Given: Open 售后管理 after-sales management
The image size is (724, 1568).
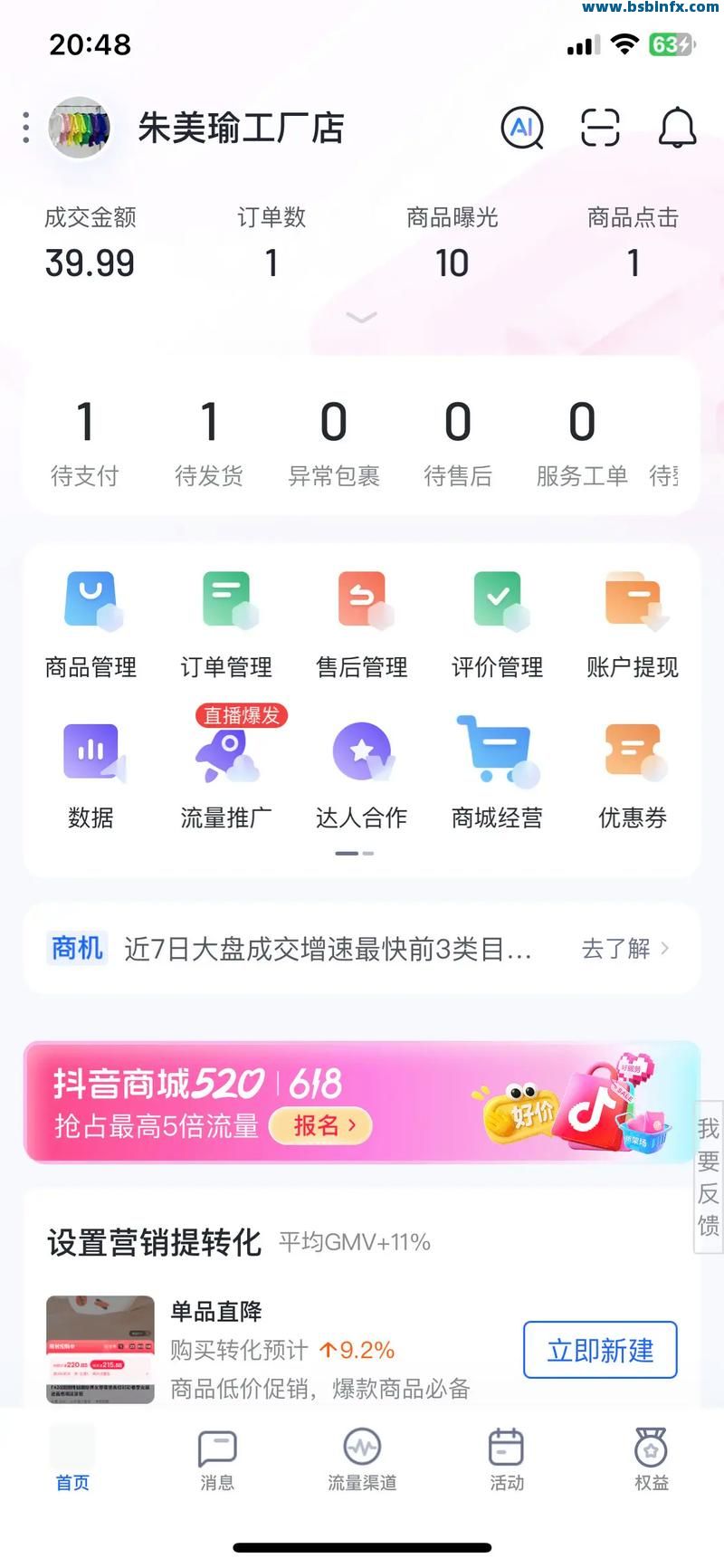Looking at the screenshot, I should [362, 625].
